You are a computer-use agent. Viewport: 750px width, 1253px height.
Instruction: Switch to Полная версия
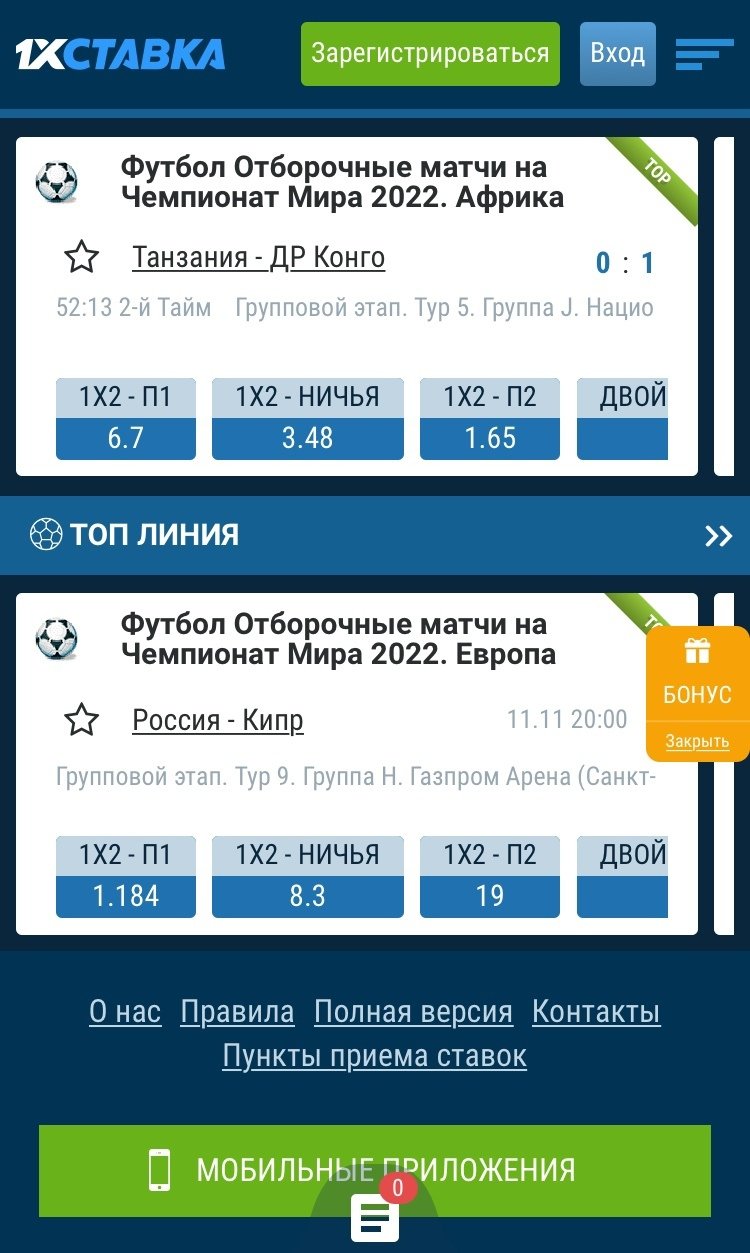413,1012
